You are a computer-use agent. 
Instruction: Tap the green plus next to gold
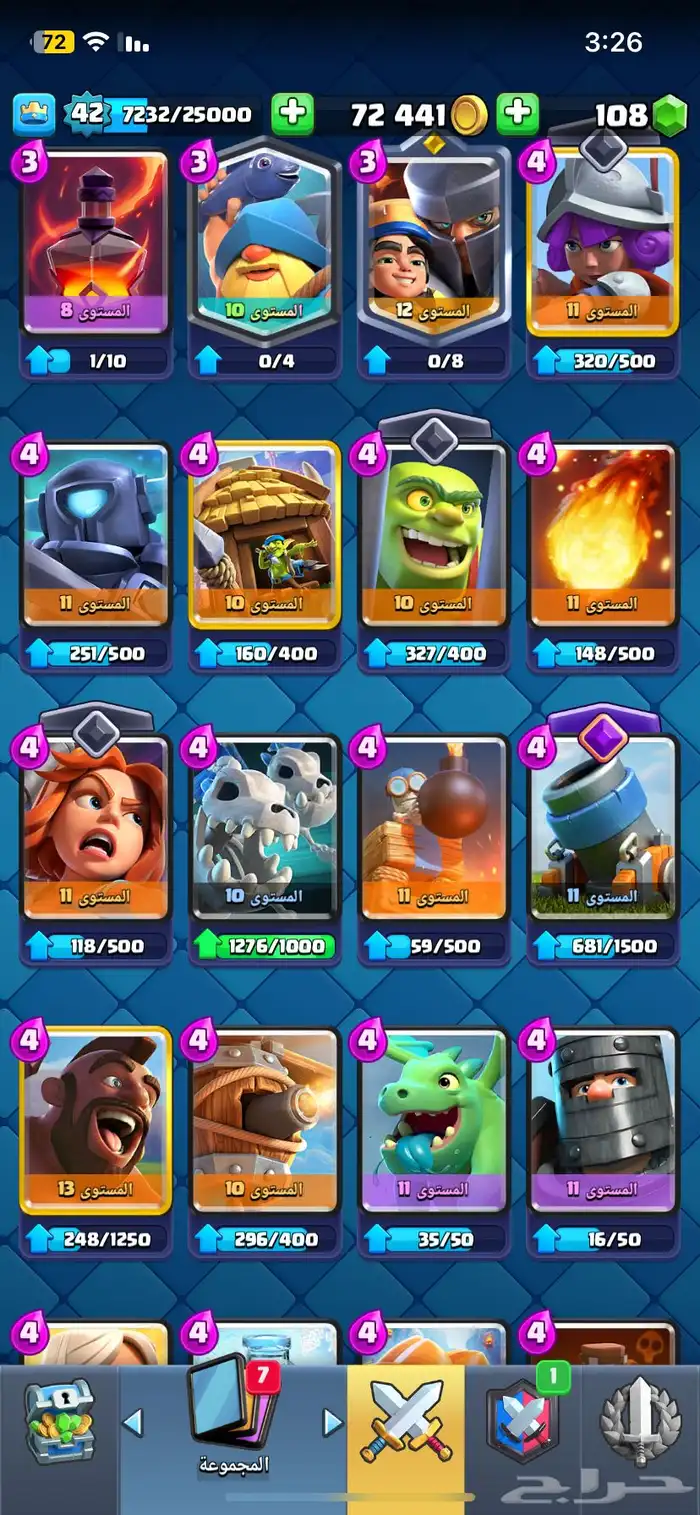(x=517, y=114)
